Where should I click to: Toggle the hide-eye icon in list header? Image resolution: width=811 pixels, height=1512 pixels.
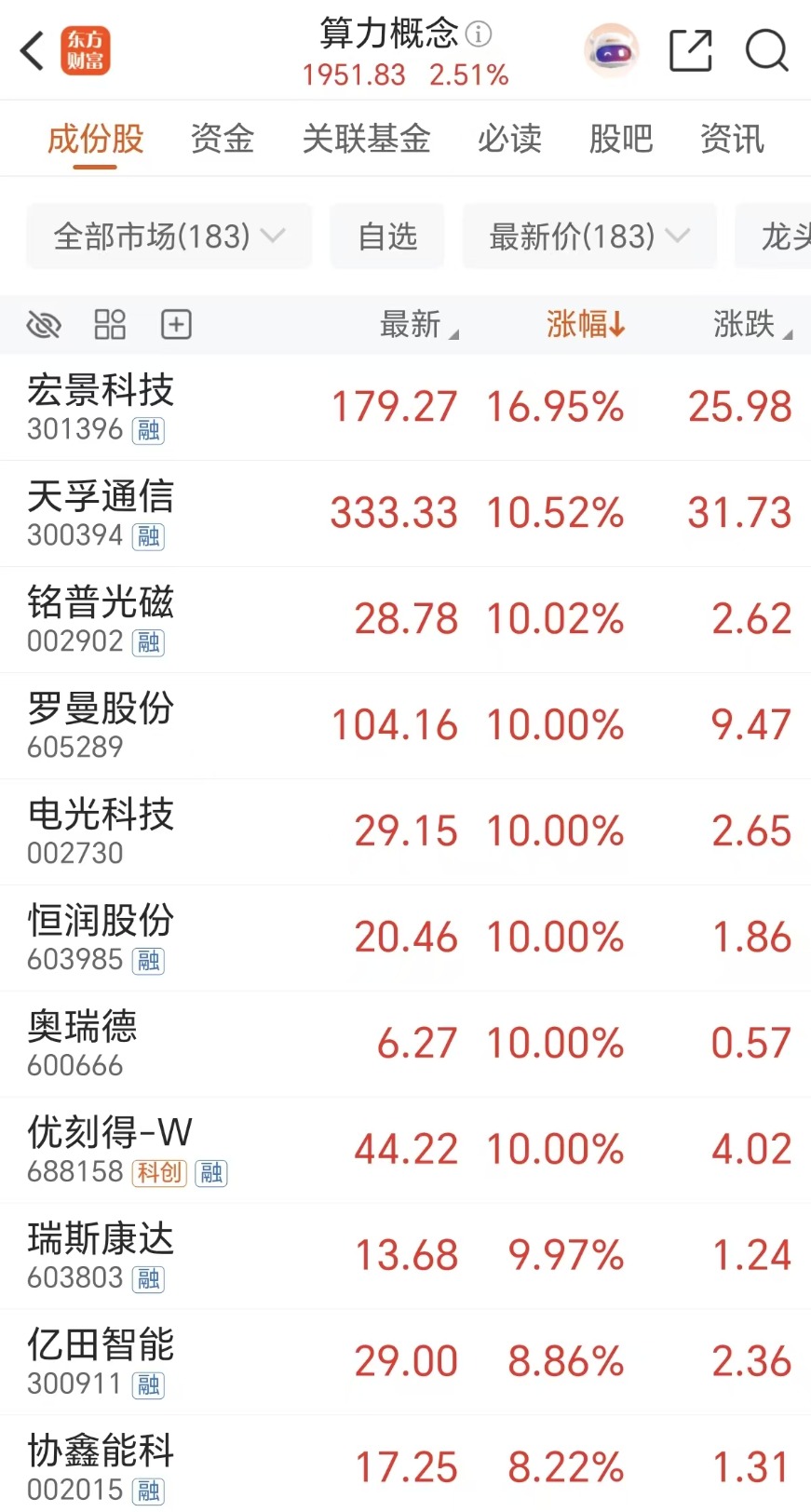pos(44,325)
